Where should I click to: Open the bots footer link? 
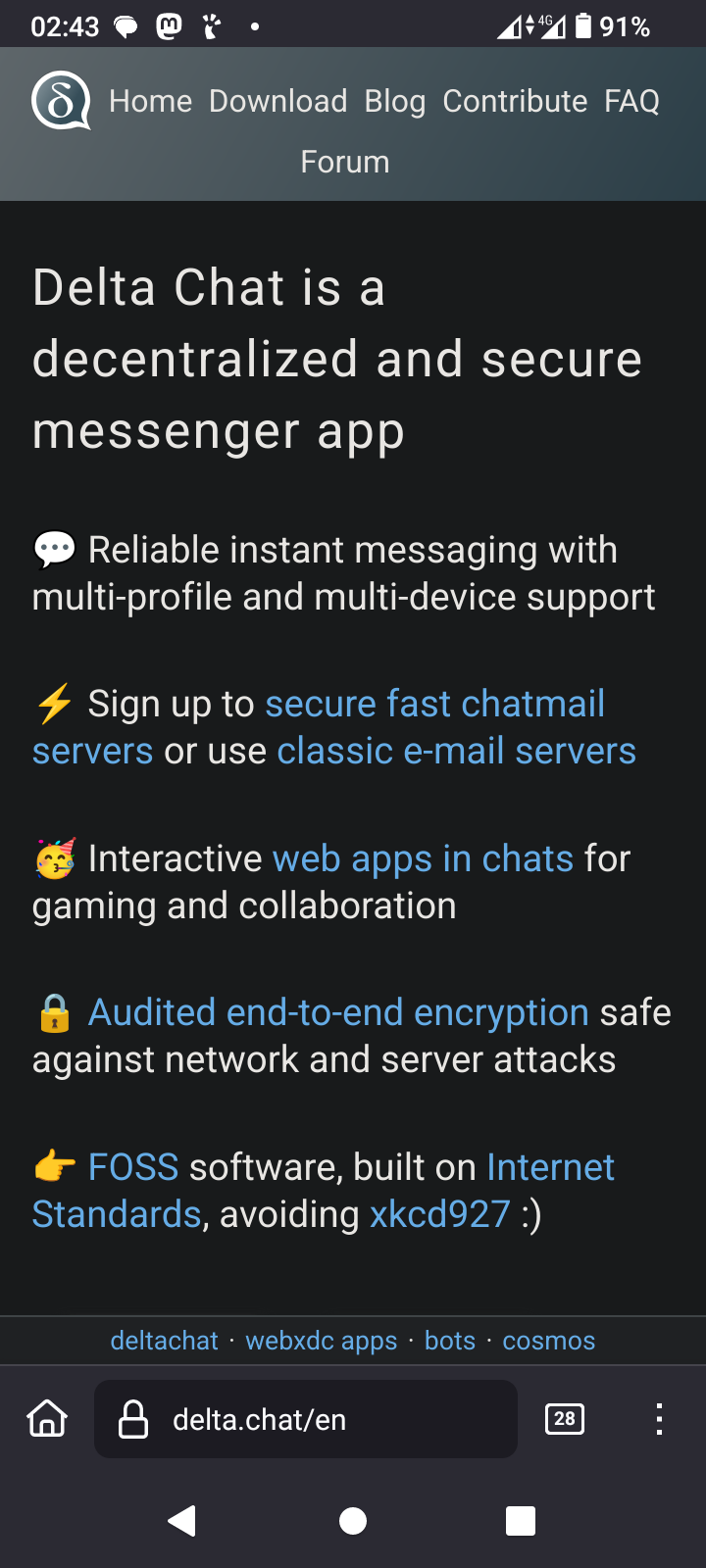(450, 1341)
